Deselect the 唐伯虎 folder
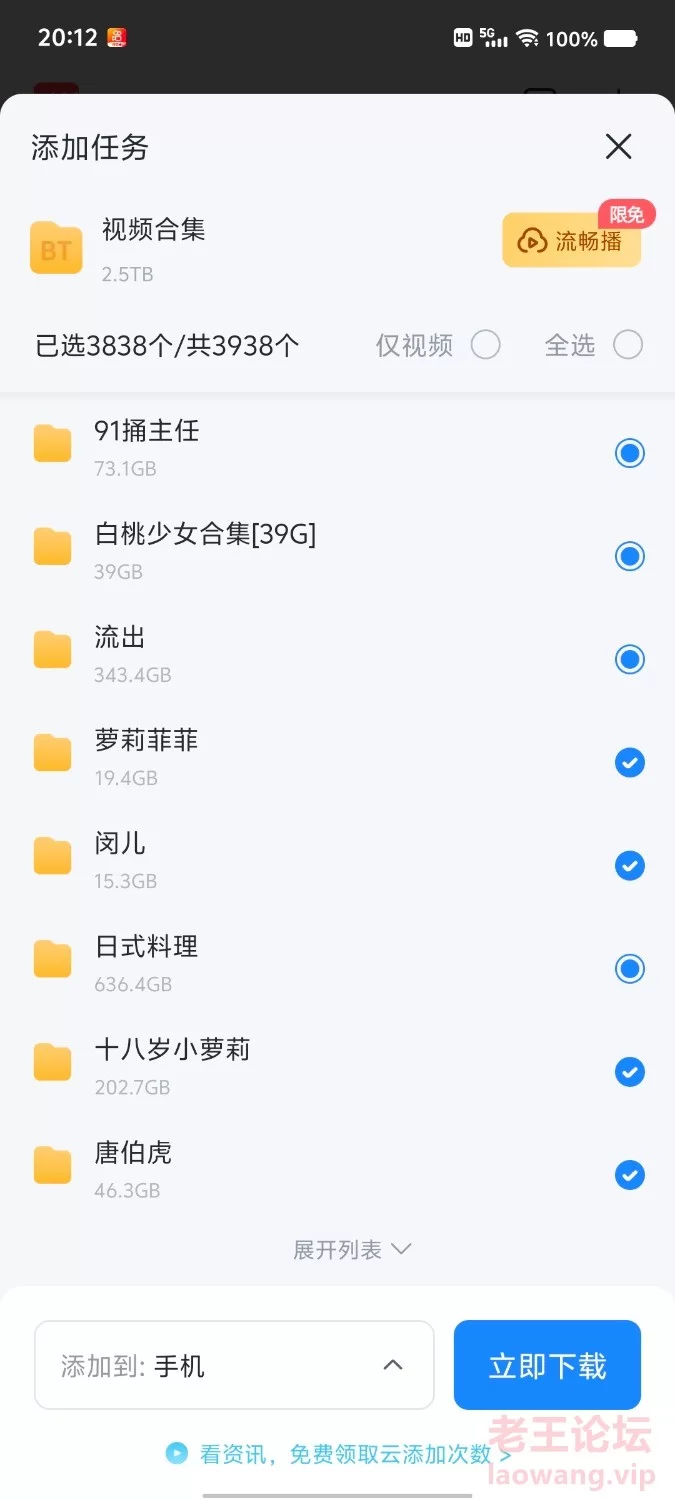The width and height of the screenshot is (675, 1500). 629,1175
